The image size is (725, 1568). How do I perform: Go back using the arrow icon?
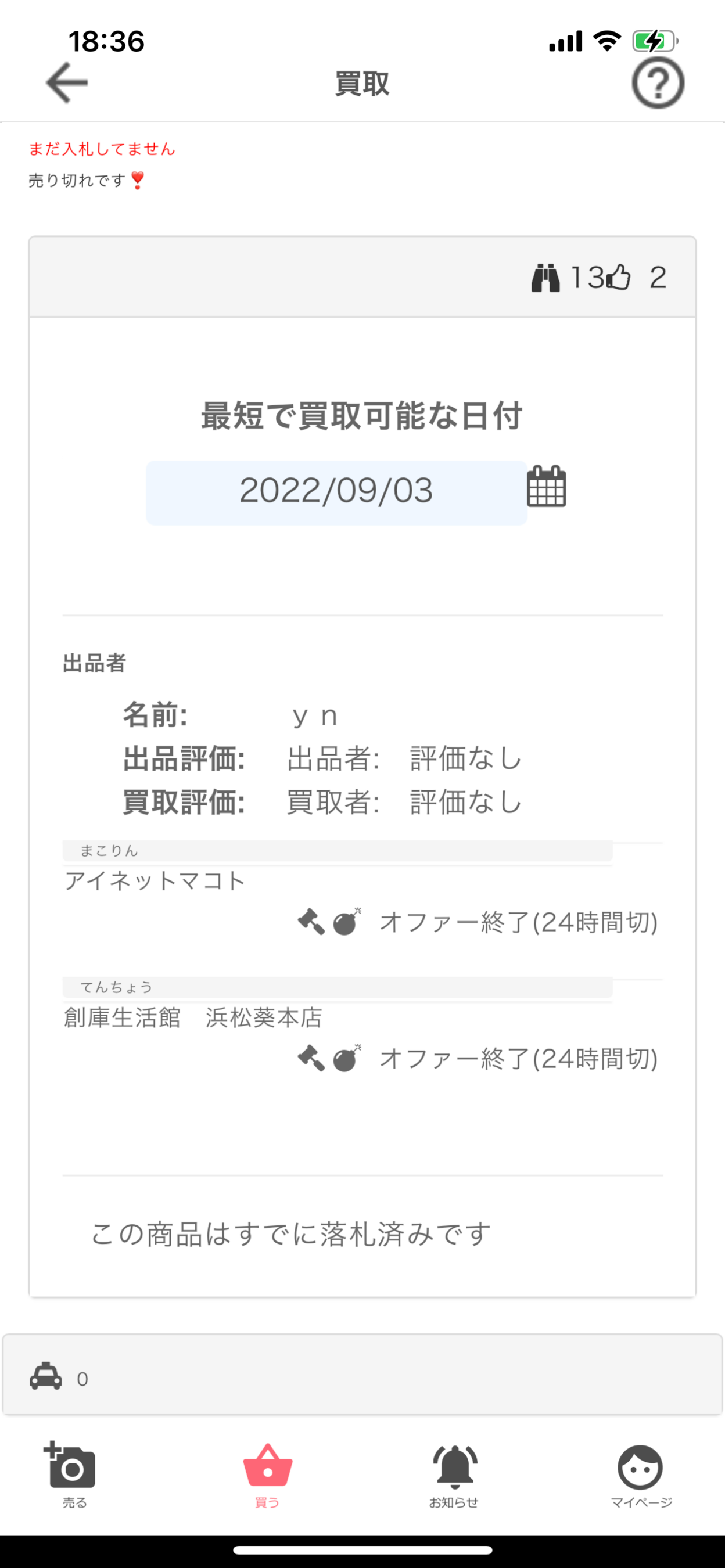pos(67,83)
